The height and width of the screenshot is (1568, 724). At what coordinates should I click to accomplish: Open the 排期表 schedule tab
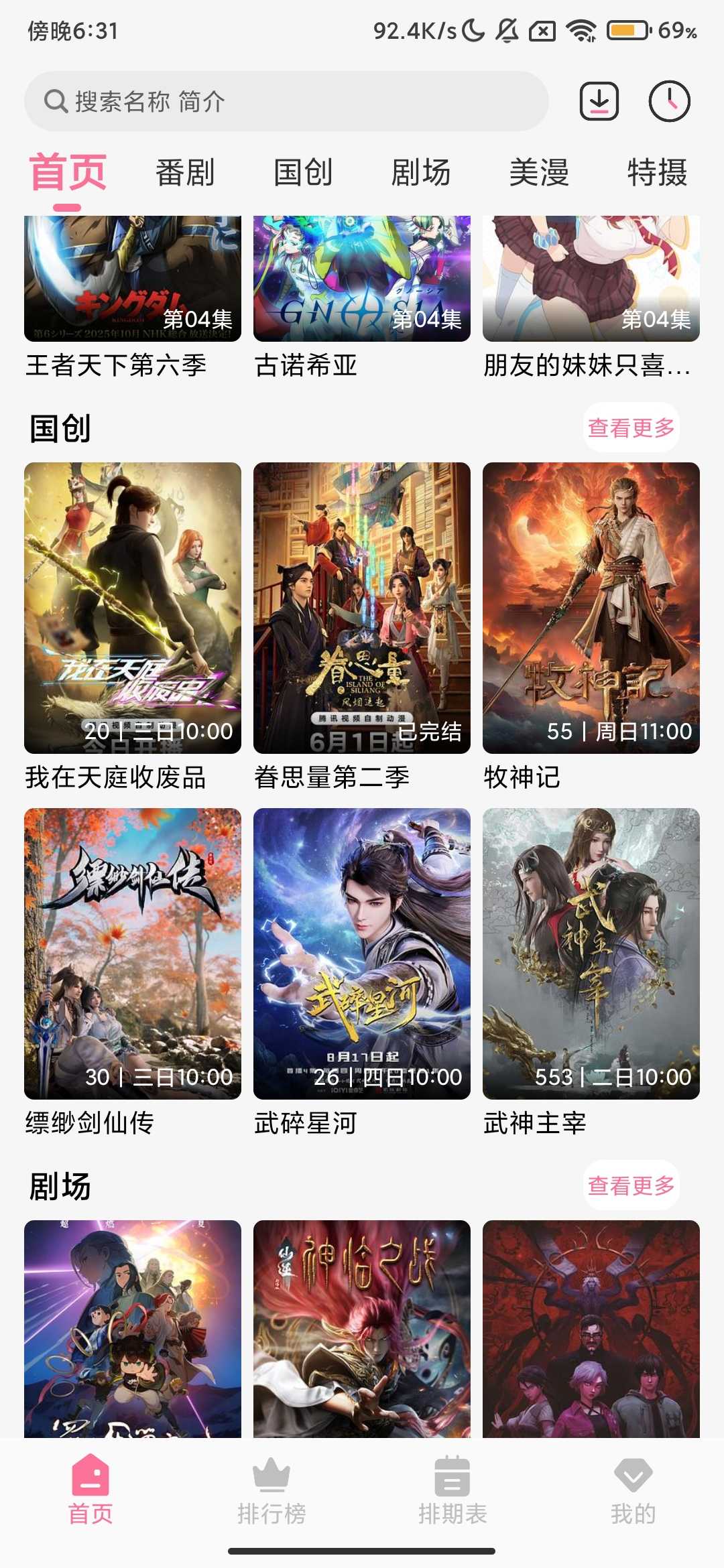click(452, 1490)
